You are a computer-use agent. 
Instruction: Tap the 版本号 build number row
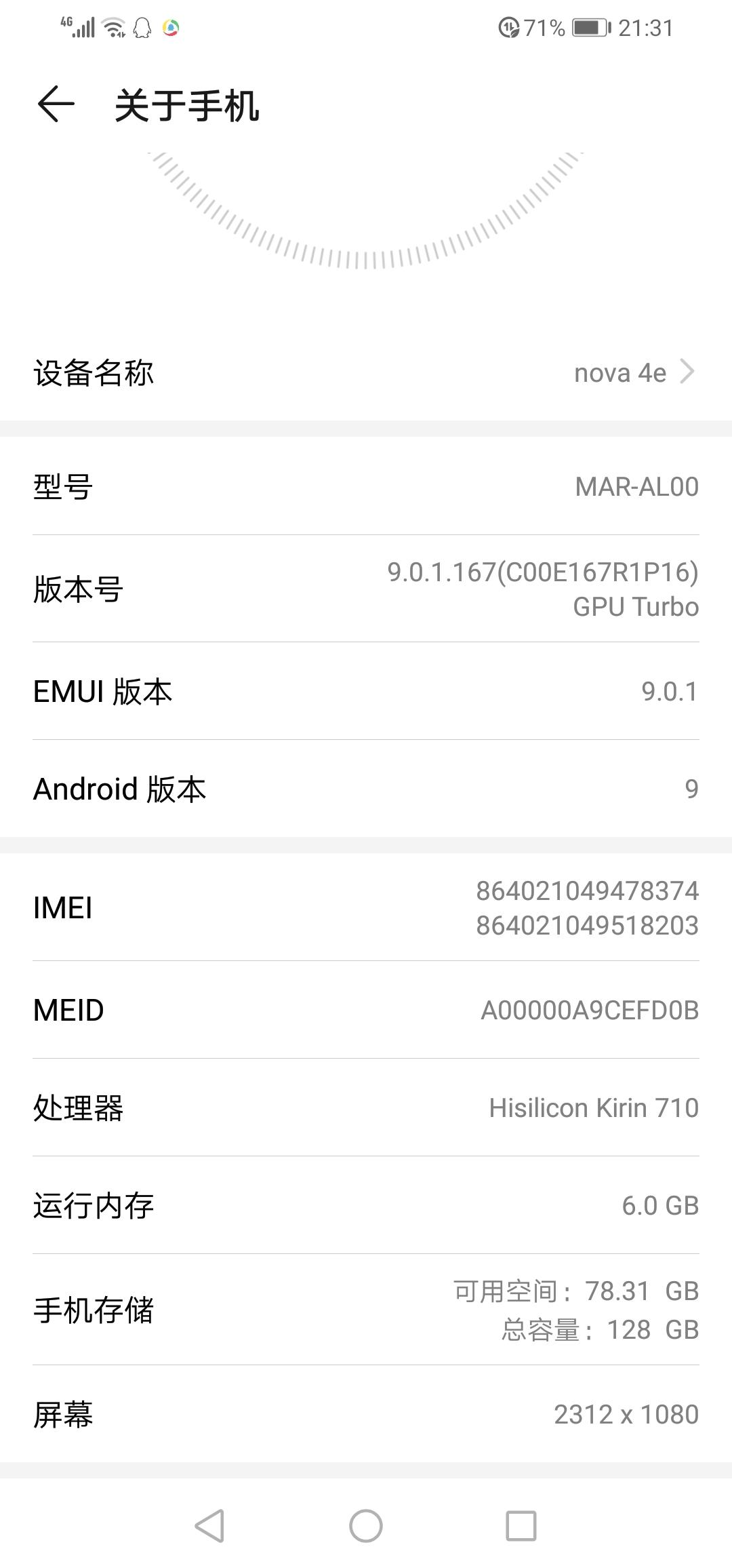[x=366, y=589]
